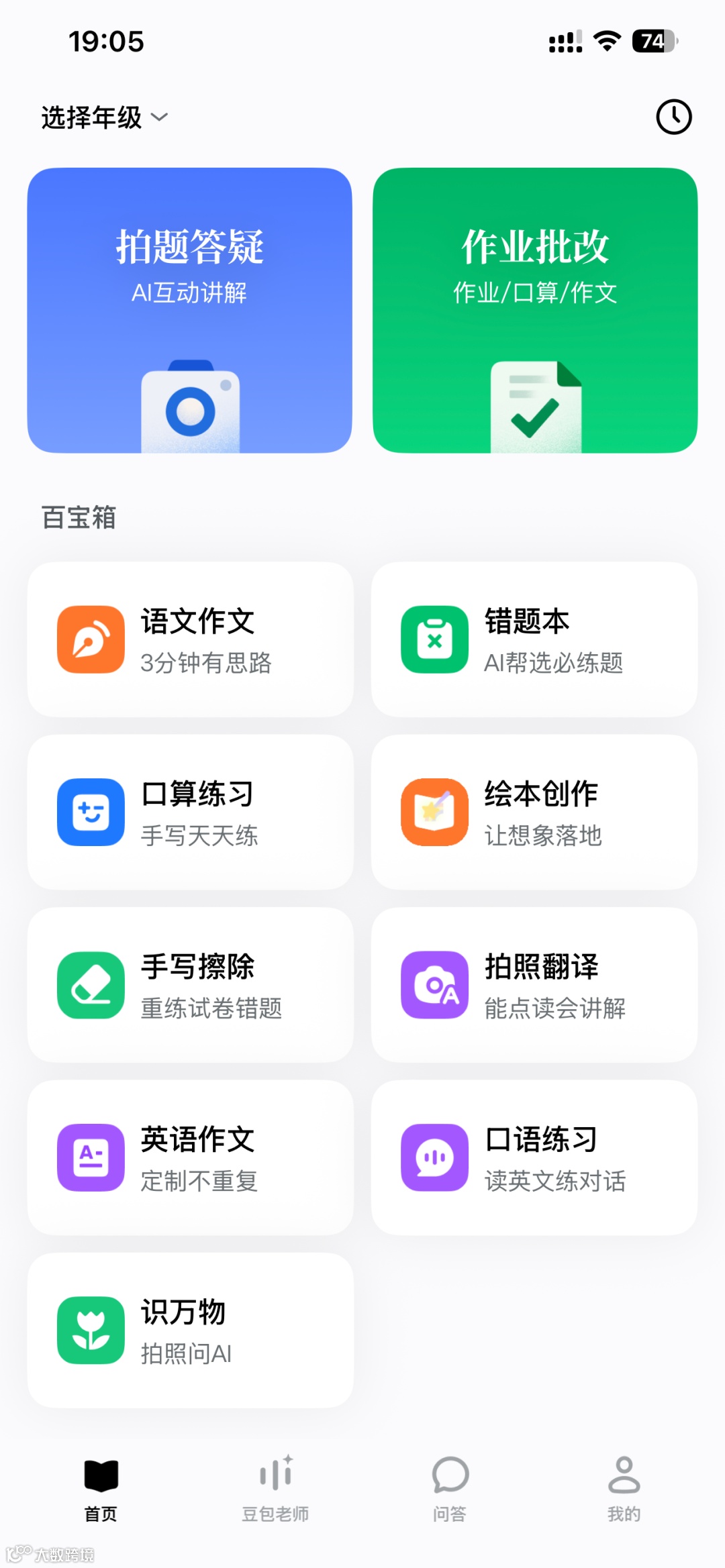Select the 识万物 flower icon

(x=91, y=1331)
